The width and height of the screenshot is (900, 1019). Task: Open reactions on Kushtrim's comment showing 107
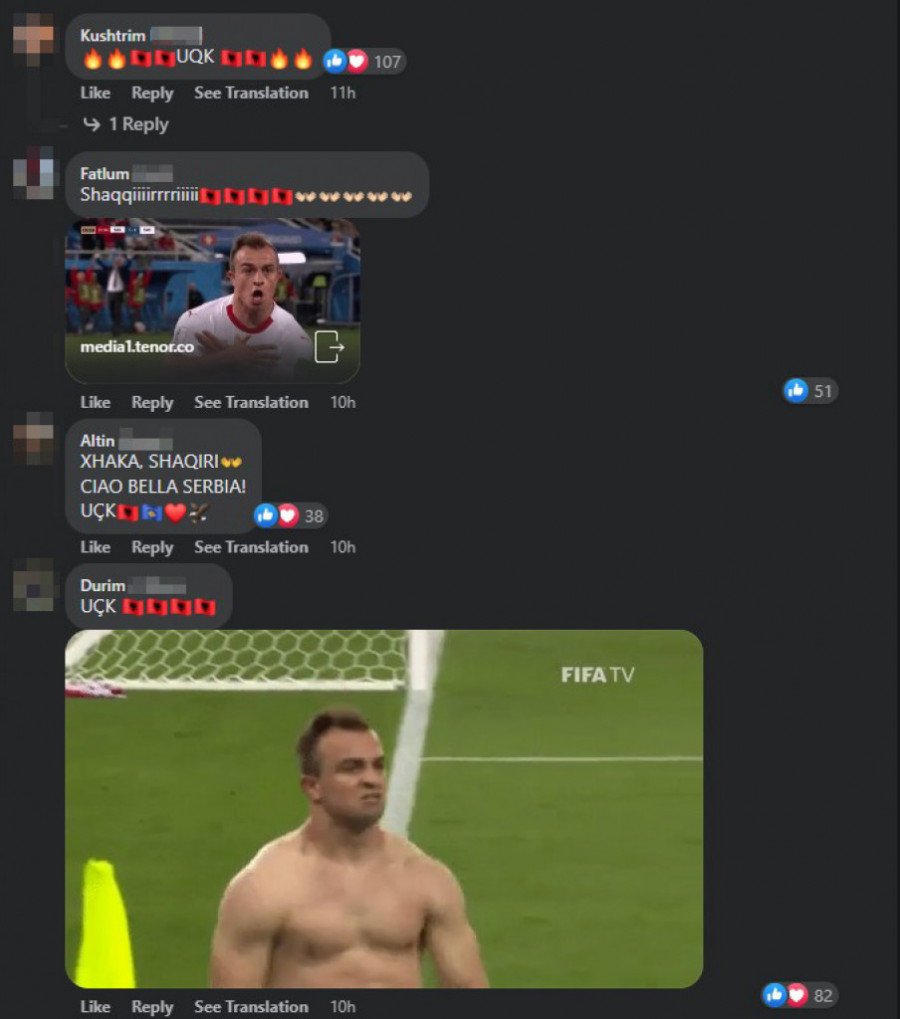365,61
